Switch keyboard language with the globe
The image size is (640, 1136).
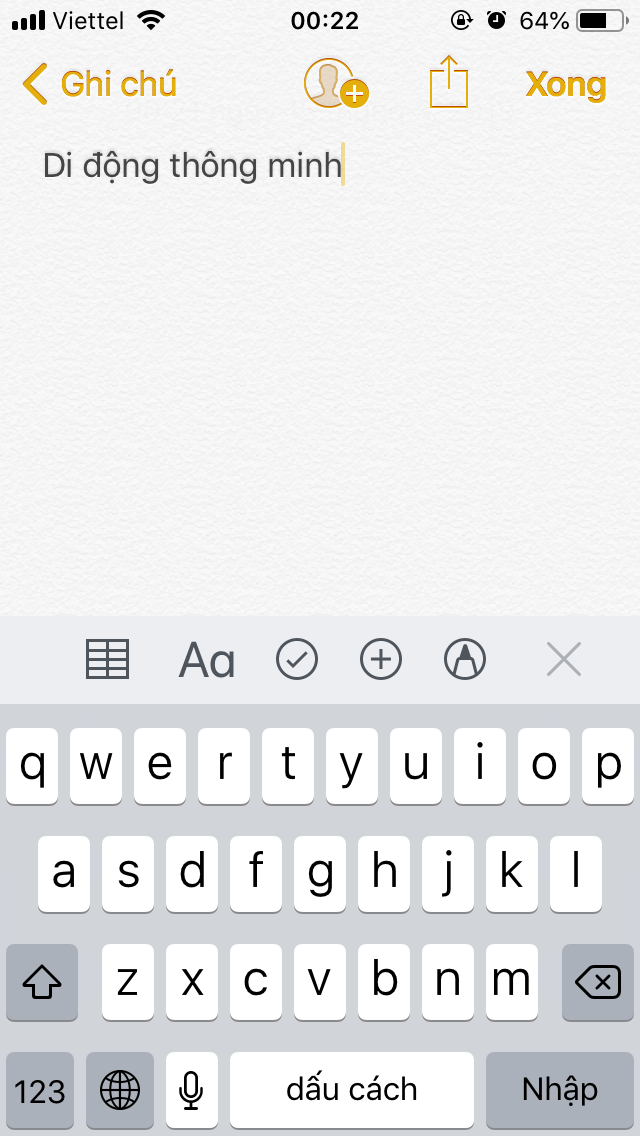120,1089
